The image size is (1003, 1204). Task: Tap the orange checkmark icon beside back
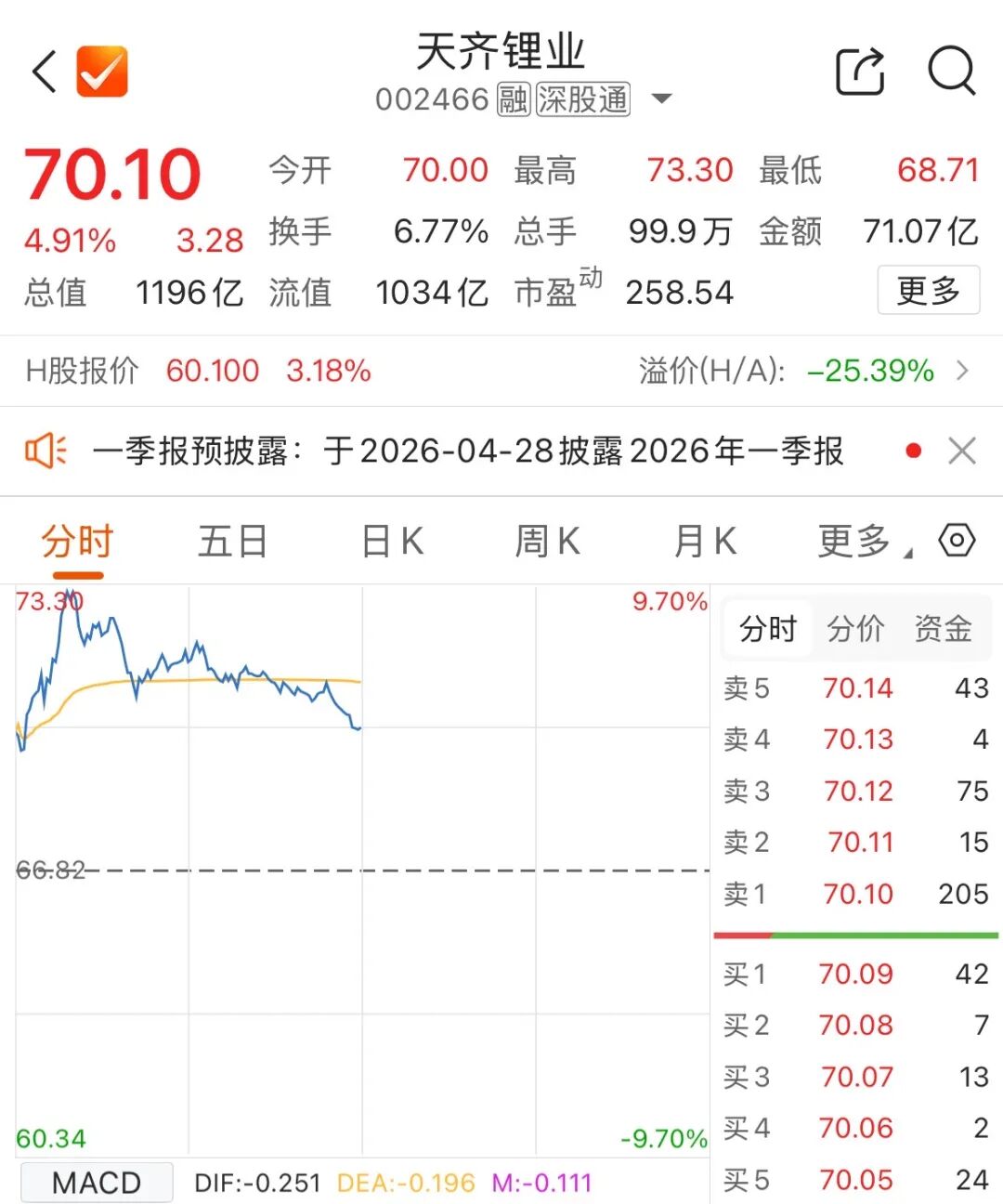(102, 72)
